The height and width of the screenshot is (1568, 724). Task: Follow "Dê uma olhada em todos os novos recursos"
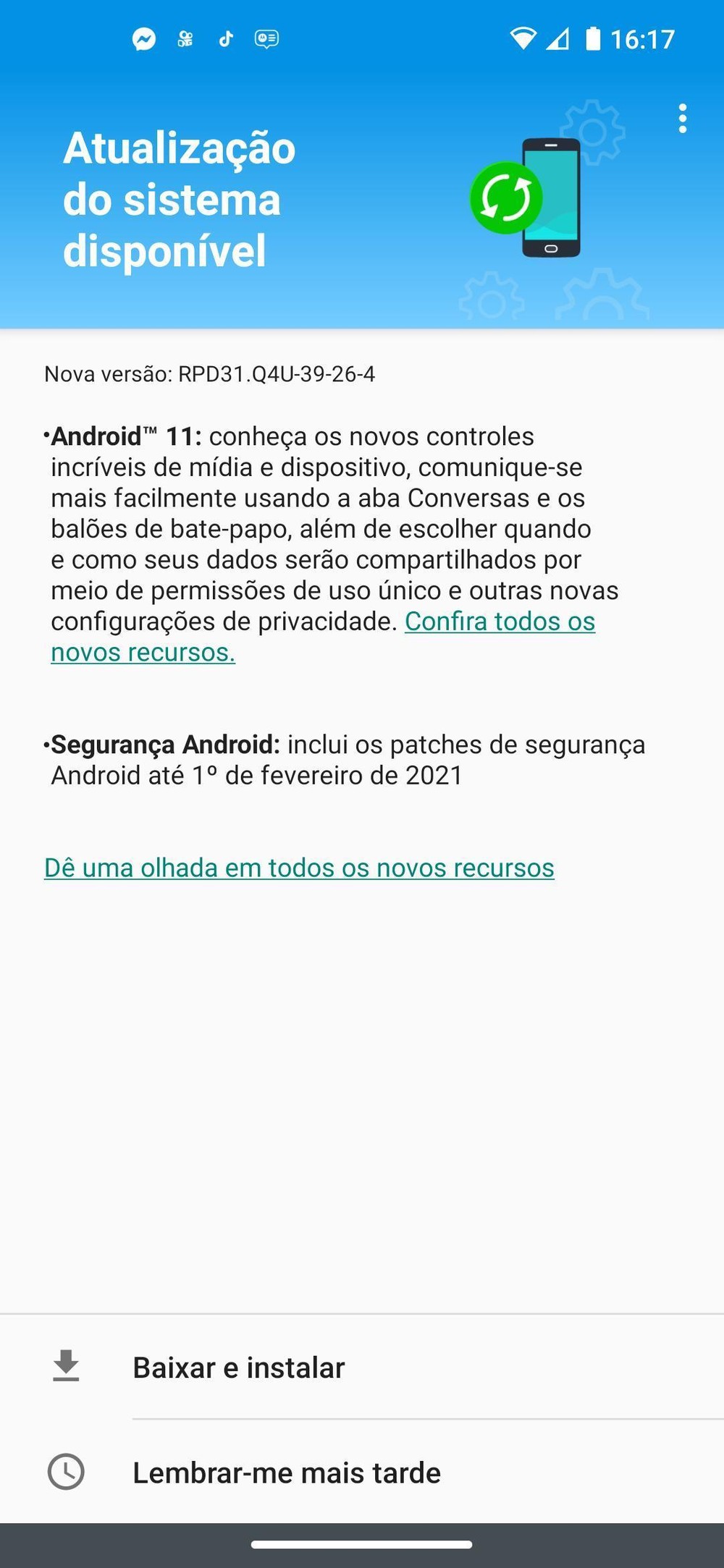pyautogui.click(x=299, y=868)
